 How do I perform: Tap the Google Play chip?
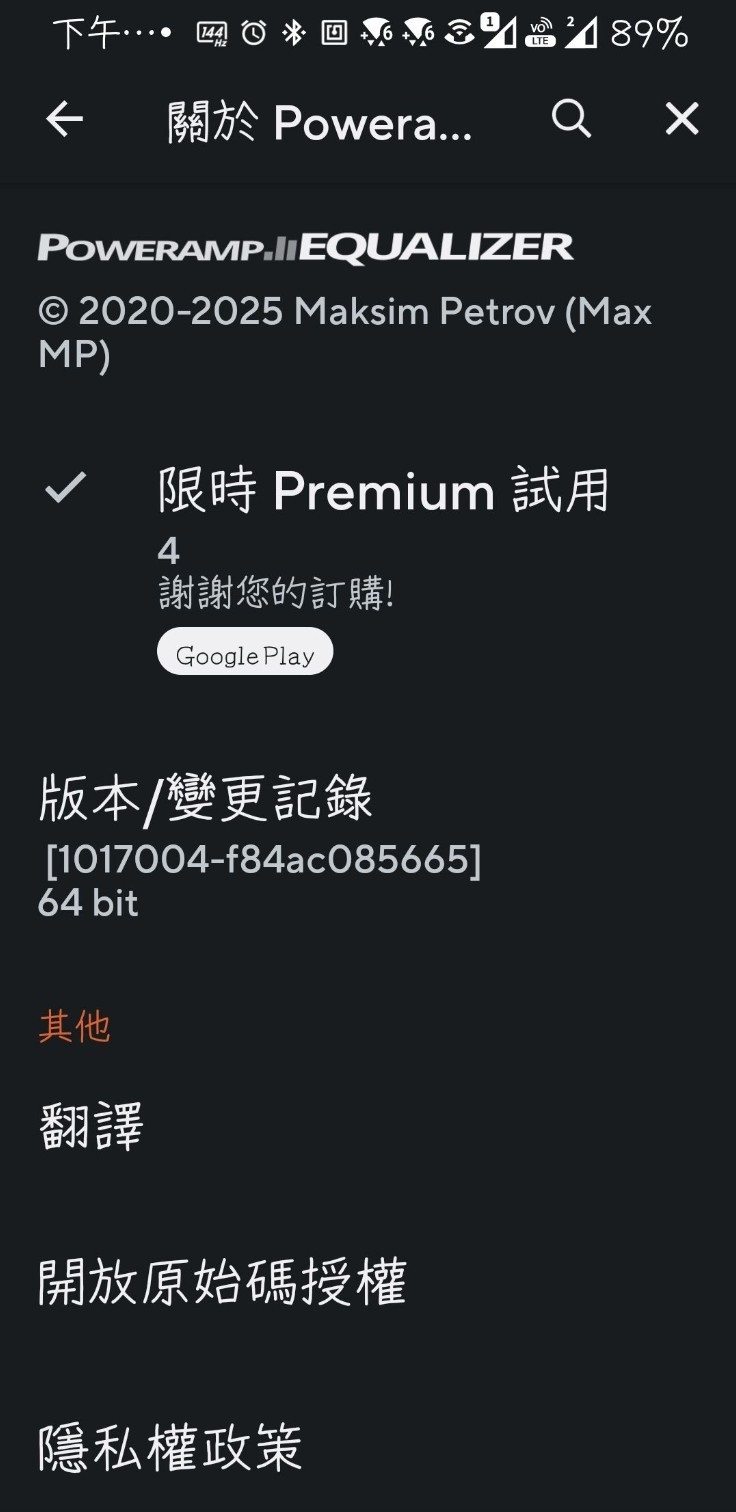tap(245, 652)
